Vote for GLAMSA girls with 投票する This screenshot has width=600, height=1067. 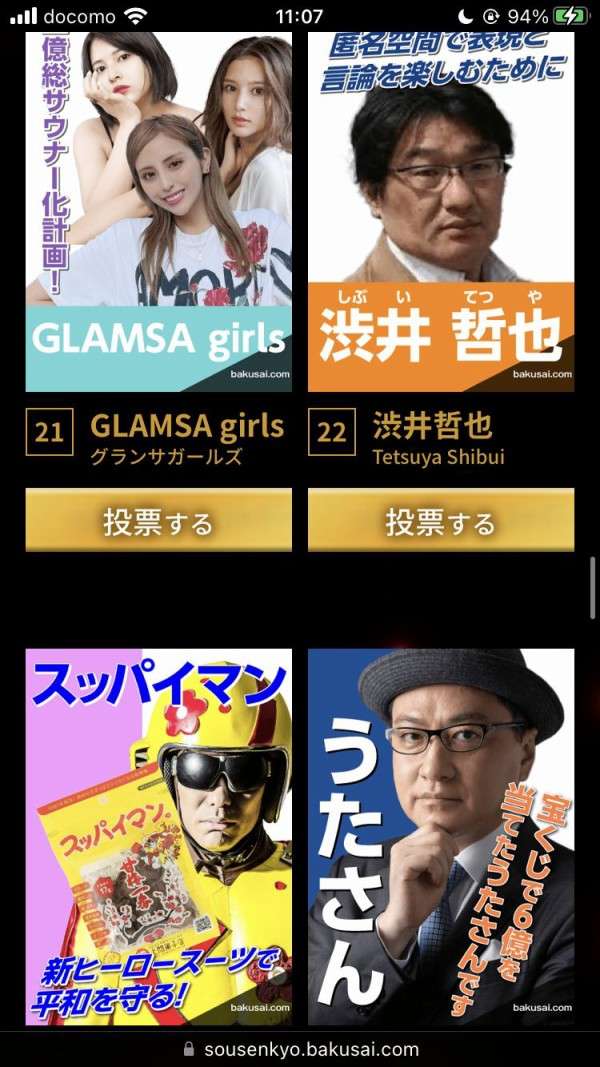pos(158,521)
